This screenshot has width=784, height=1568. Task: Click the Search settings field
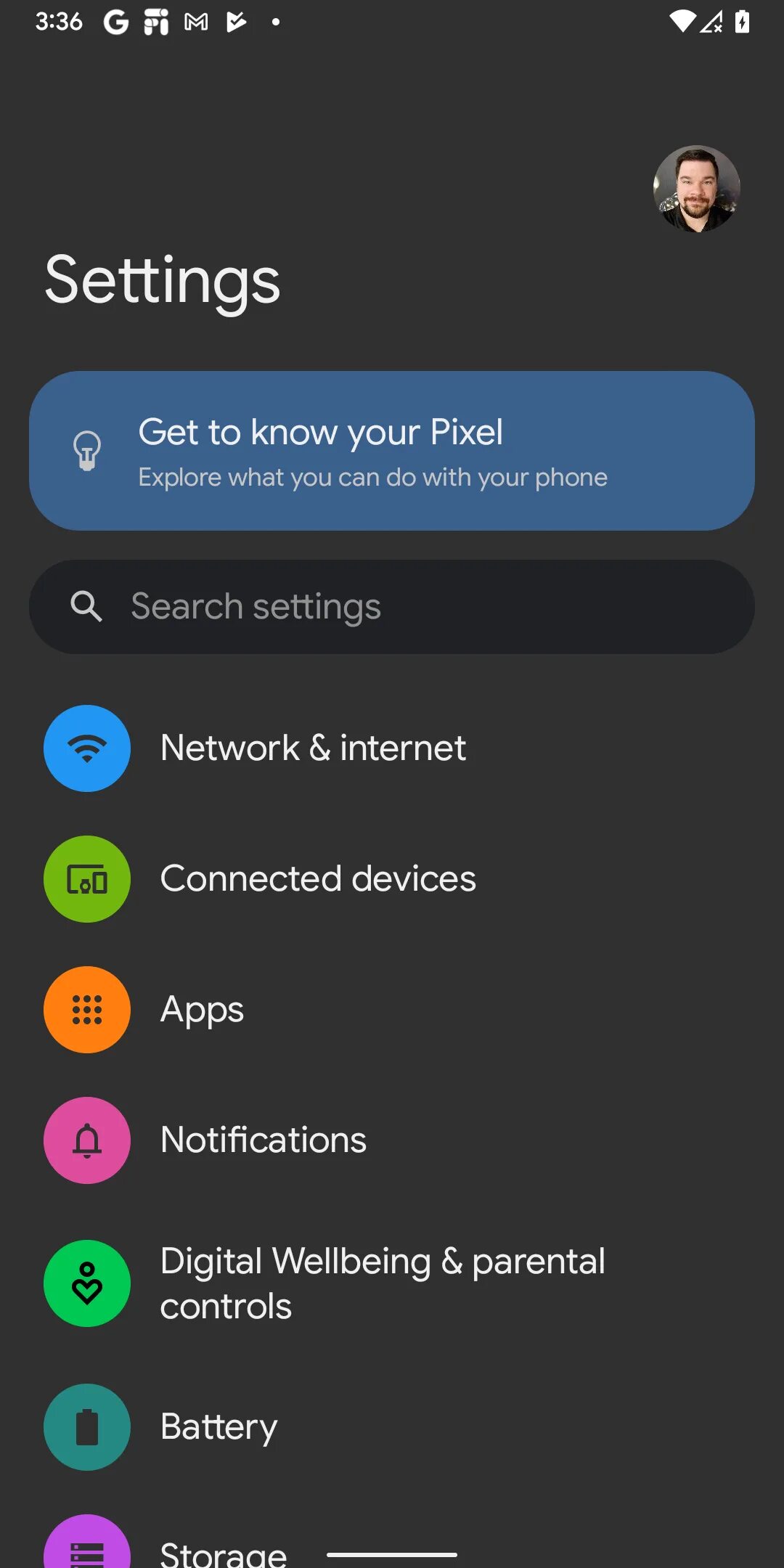392,606
